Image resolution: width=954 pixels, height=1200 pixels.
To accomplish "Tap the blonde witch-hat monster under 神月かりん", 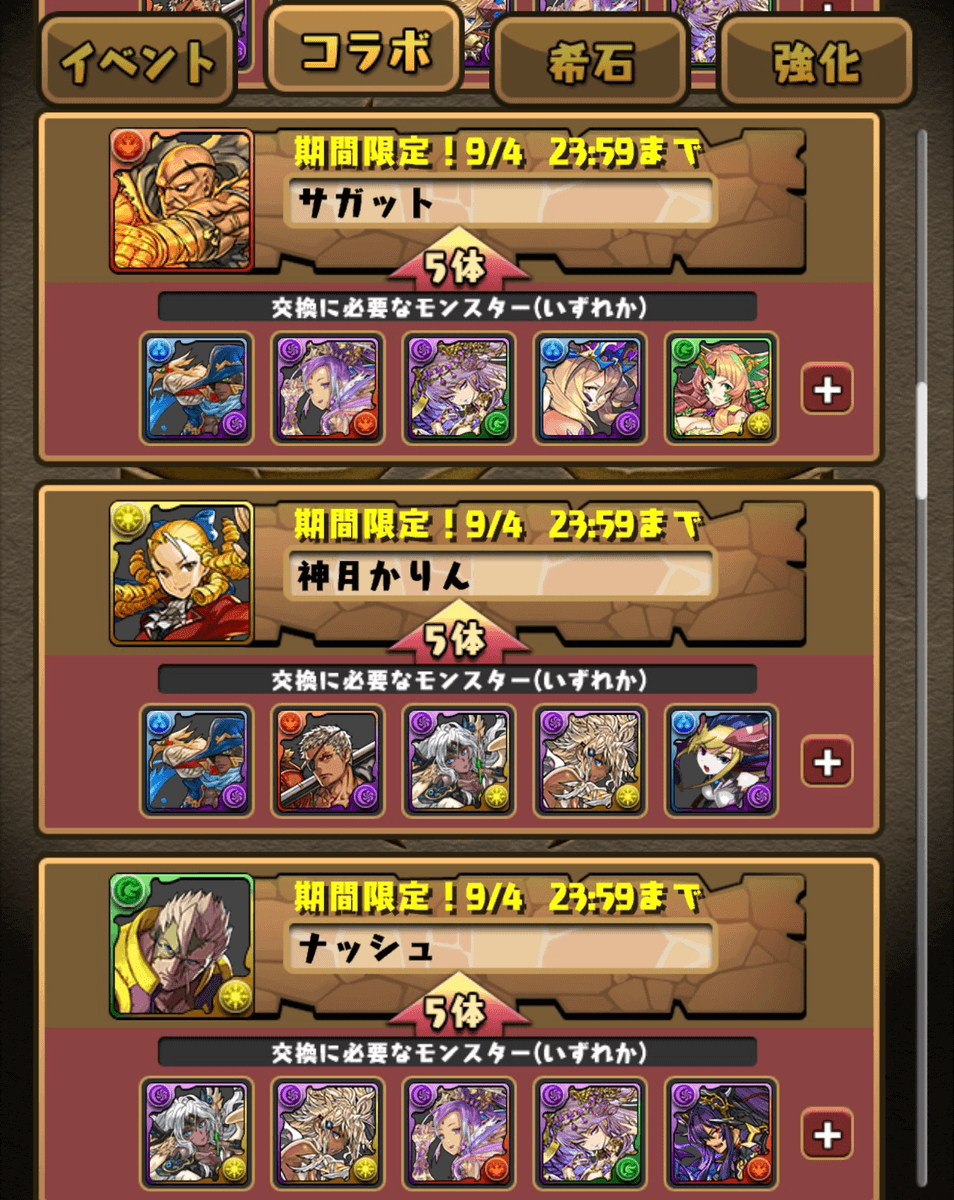I will pyautogui.click(x=720, y=762).
